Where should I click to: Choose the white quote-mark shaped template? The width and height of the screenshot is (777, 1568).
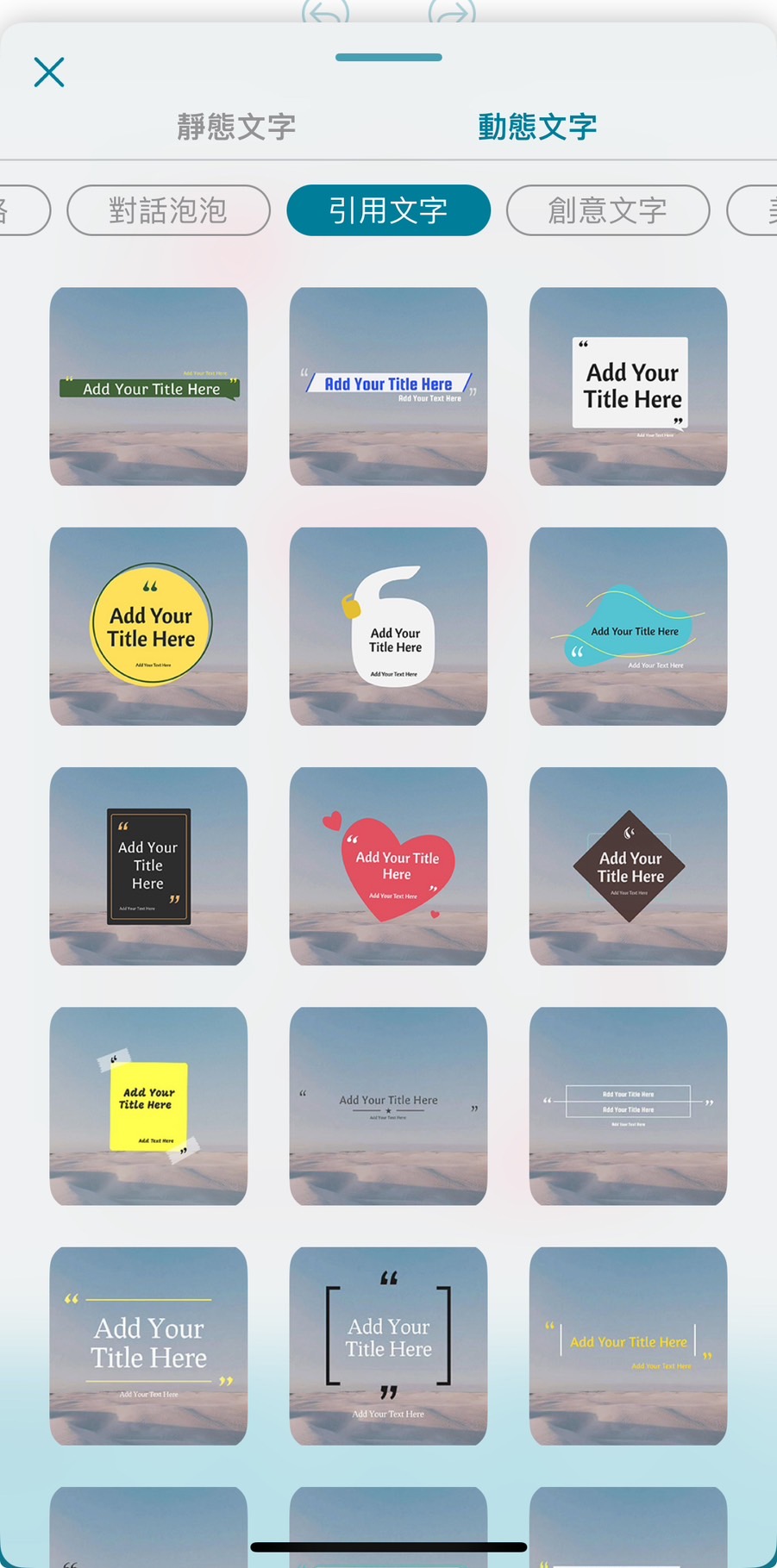(x=388, y=626)
